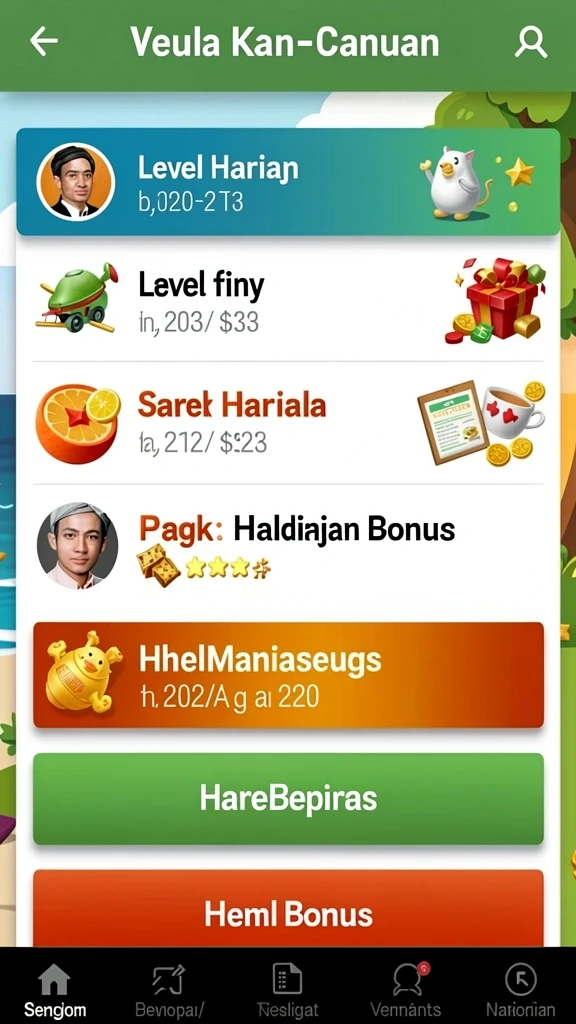The height and width of the screenshot is (1024, 576).
Task: Tap the Heml Bonus button
Action: point(288,908)
